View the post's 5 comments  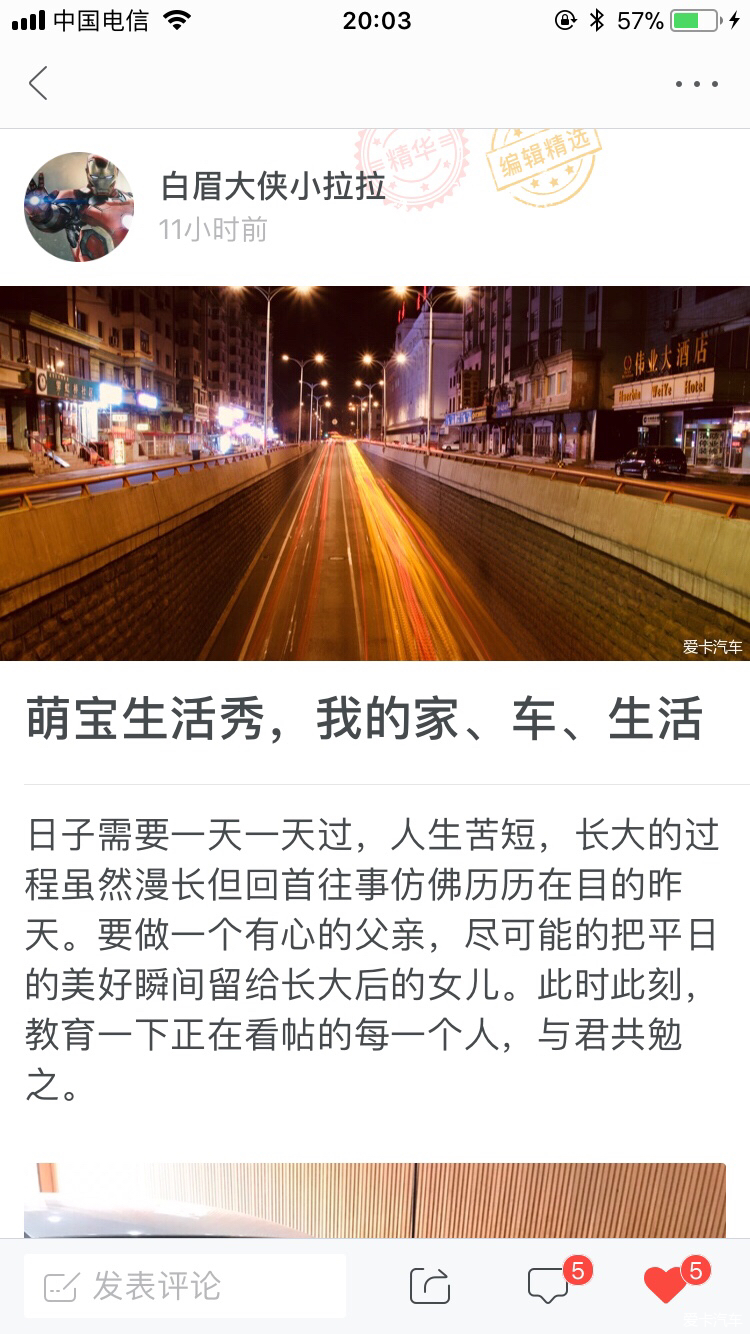tap(549, 1286)
